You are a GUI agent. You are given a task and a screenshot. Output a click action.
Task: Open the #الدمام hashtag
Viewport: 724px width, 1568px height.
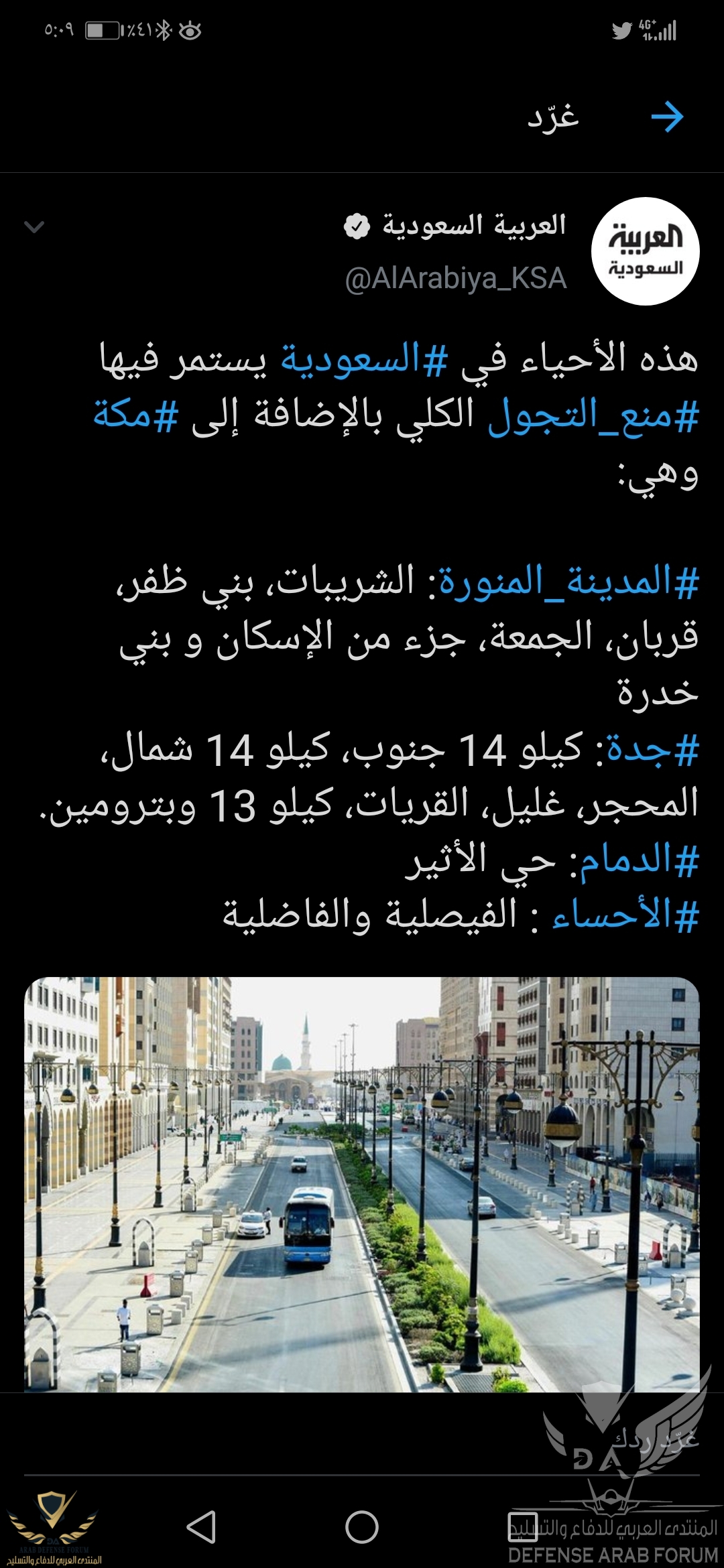pos(638,860)
